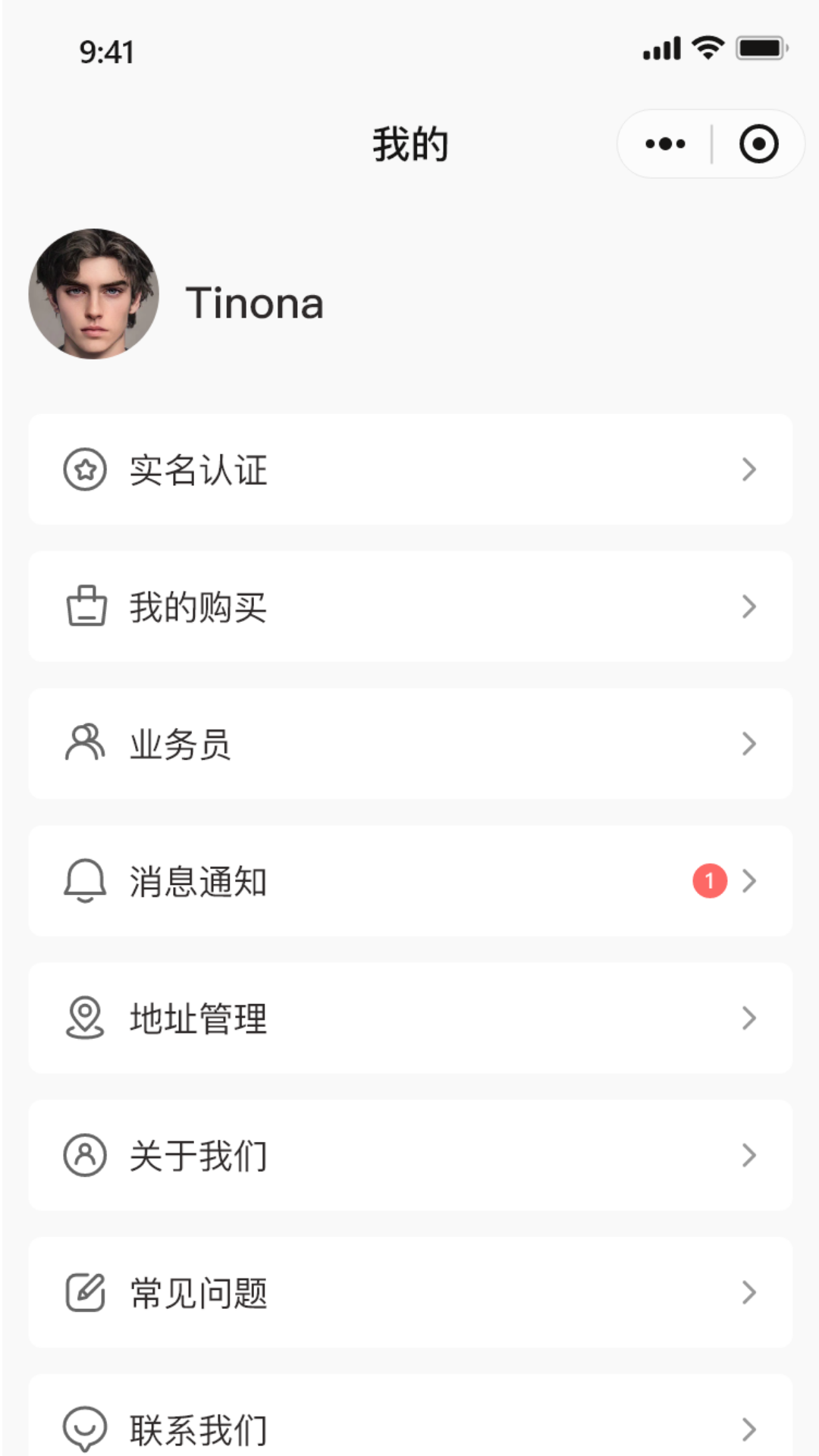819x1456 pixels.
Task: Check 消息通知 notifications
Action: coord(410,881)
